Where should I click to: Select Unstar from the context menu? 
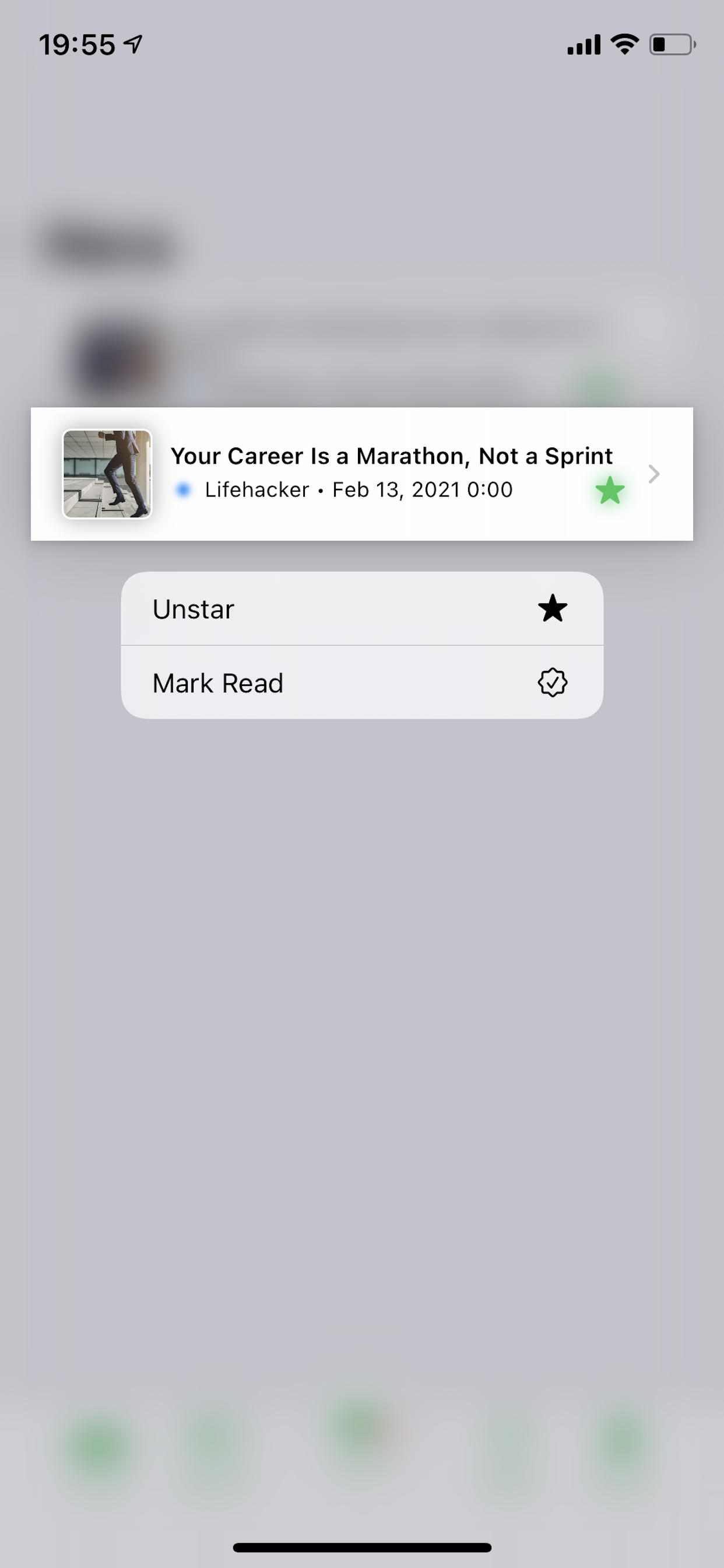click(x=361, y=608)
